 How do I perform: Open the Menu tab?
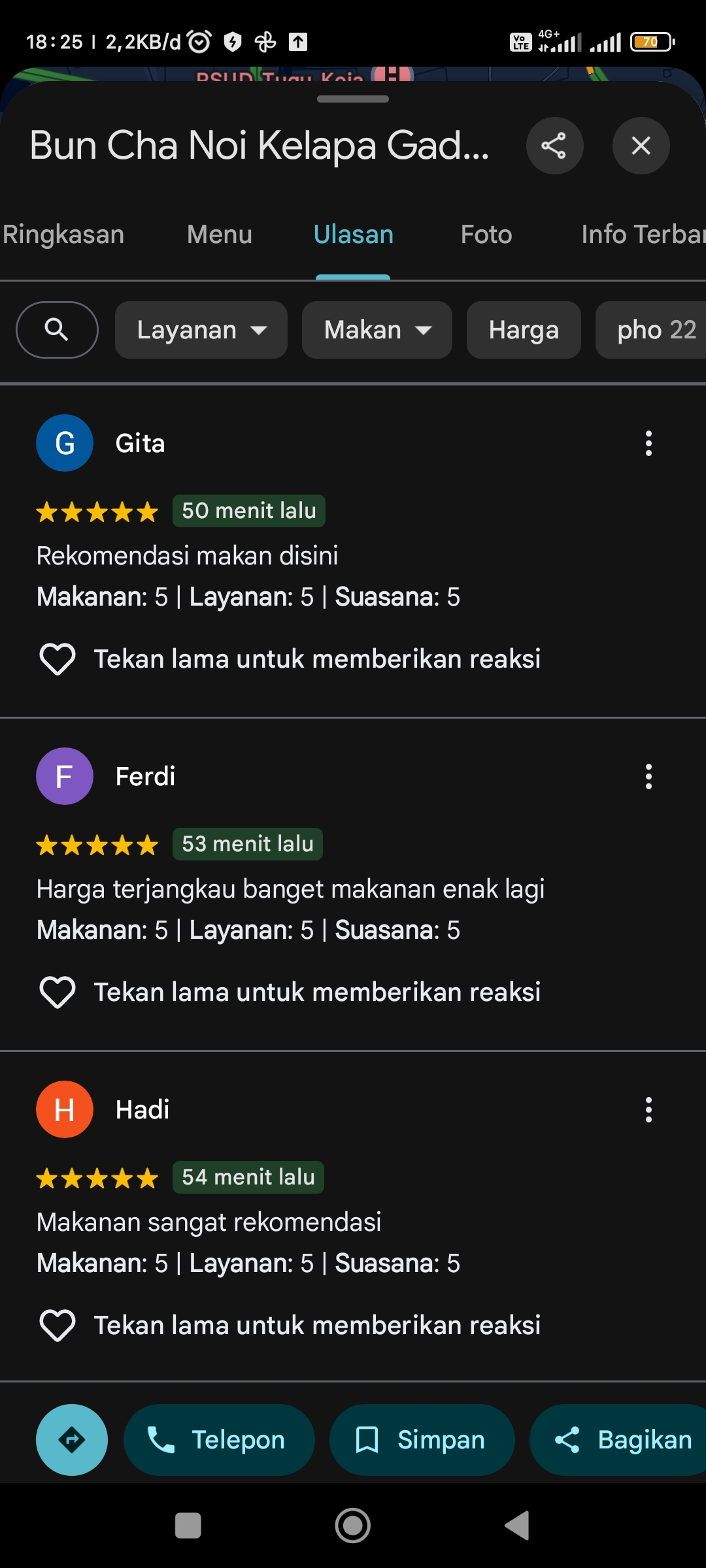(x=220, y=235)
